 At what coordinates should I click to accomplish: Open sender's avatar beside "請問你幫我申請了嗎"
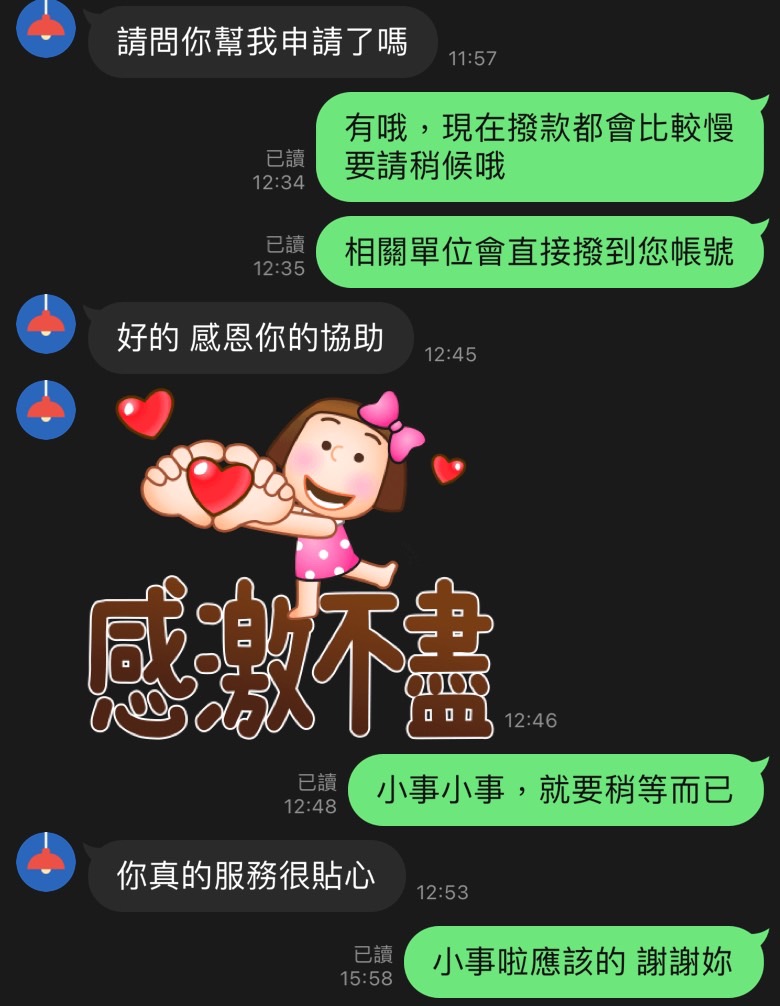46,29
